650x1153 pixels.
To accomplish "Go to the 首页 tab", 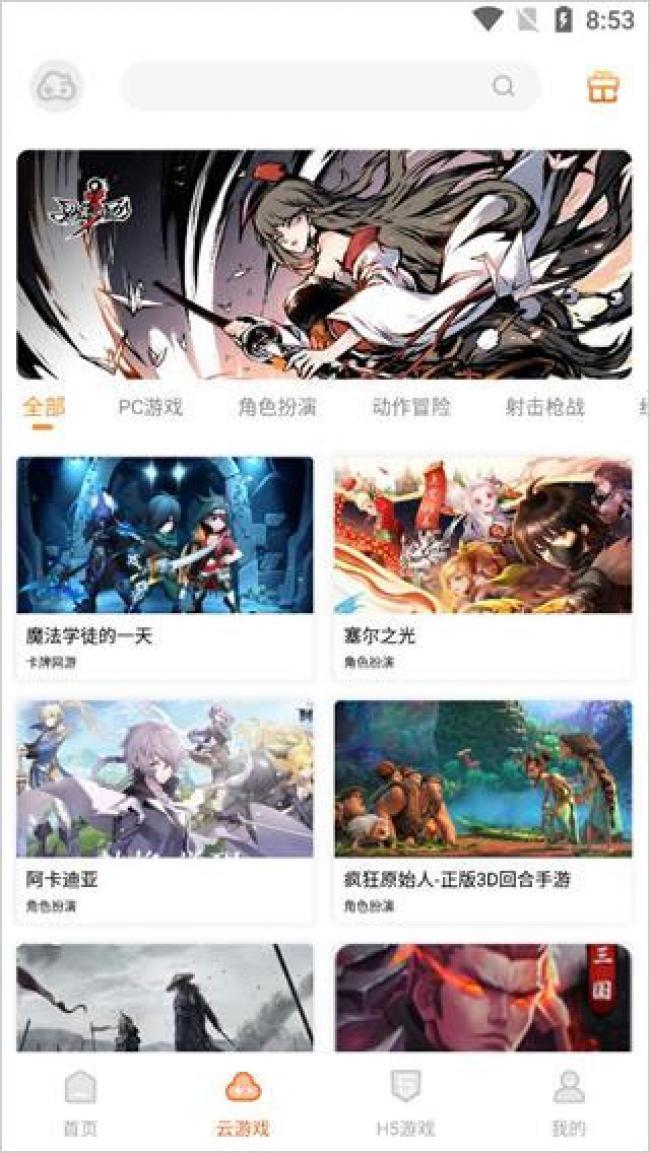I will tap(81, 1103).
